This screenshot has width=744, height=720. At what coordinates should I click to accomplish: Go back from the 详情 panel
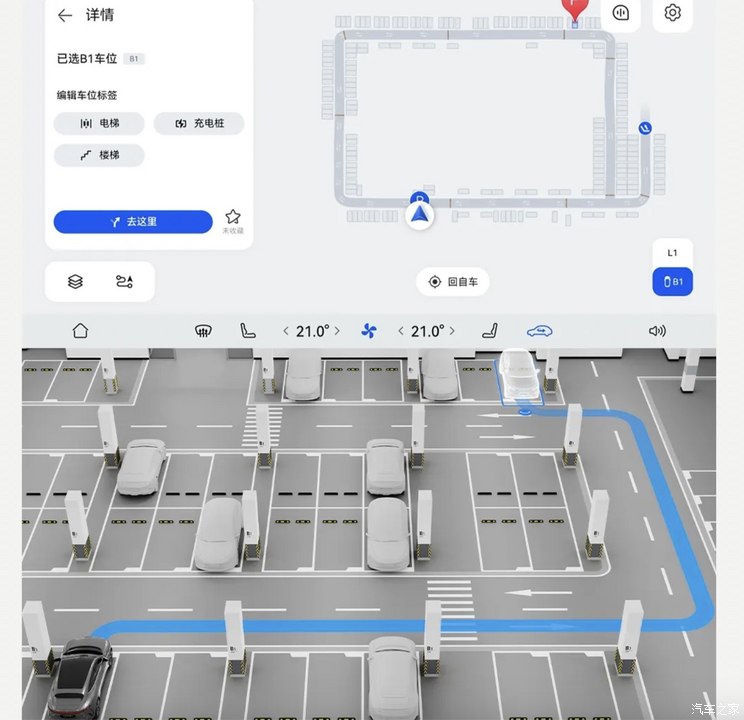coord(65,16)
